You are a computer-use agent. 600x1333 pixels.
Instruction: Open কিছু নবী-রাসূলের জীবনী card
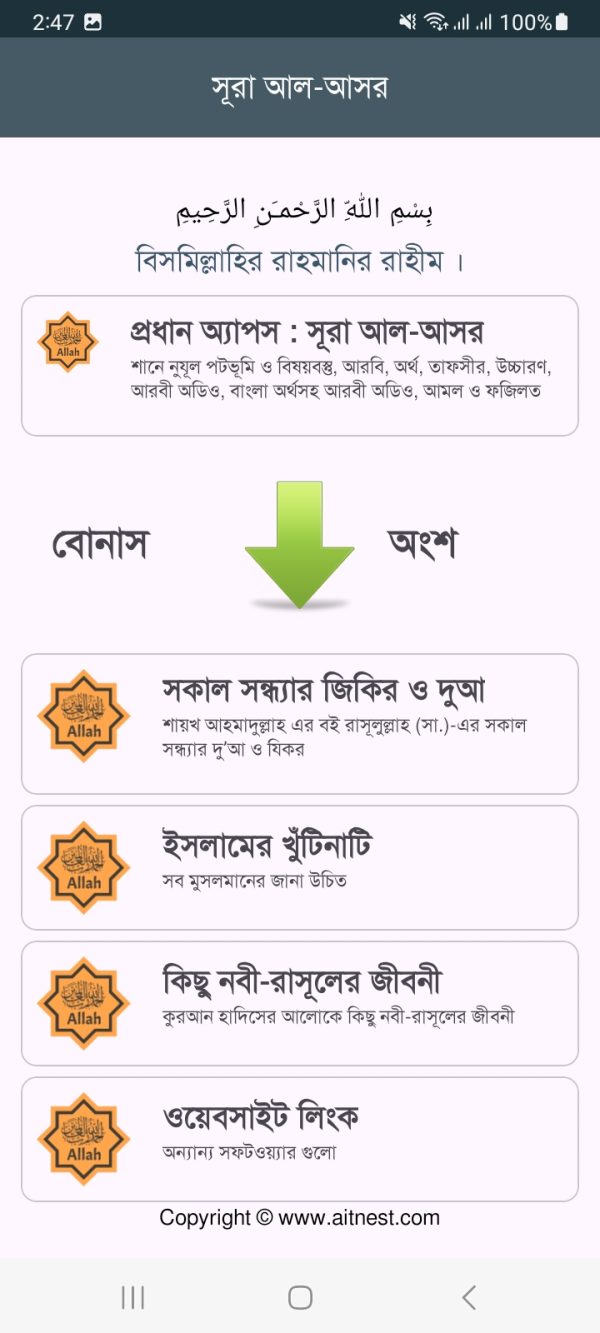click(300, 1002)
